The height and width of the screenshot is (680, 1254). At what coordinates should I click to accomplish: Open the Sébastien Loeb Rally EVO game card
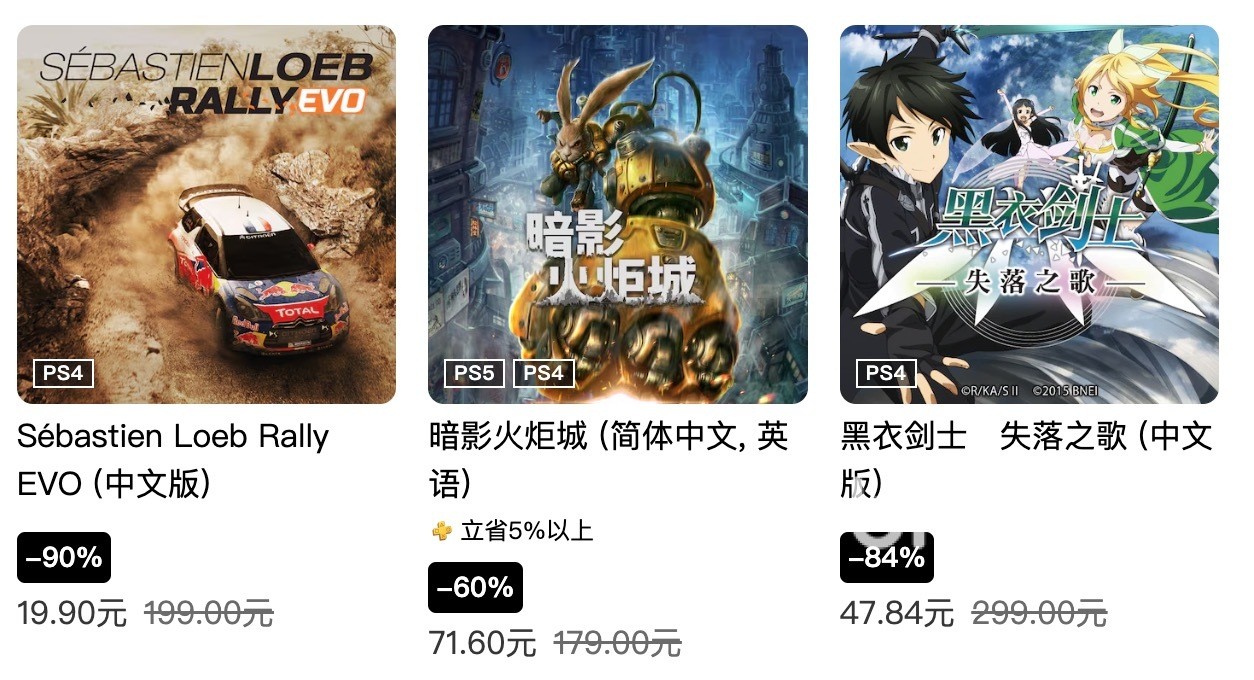click(207, 215)
